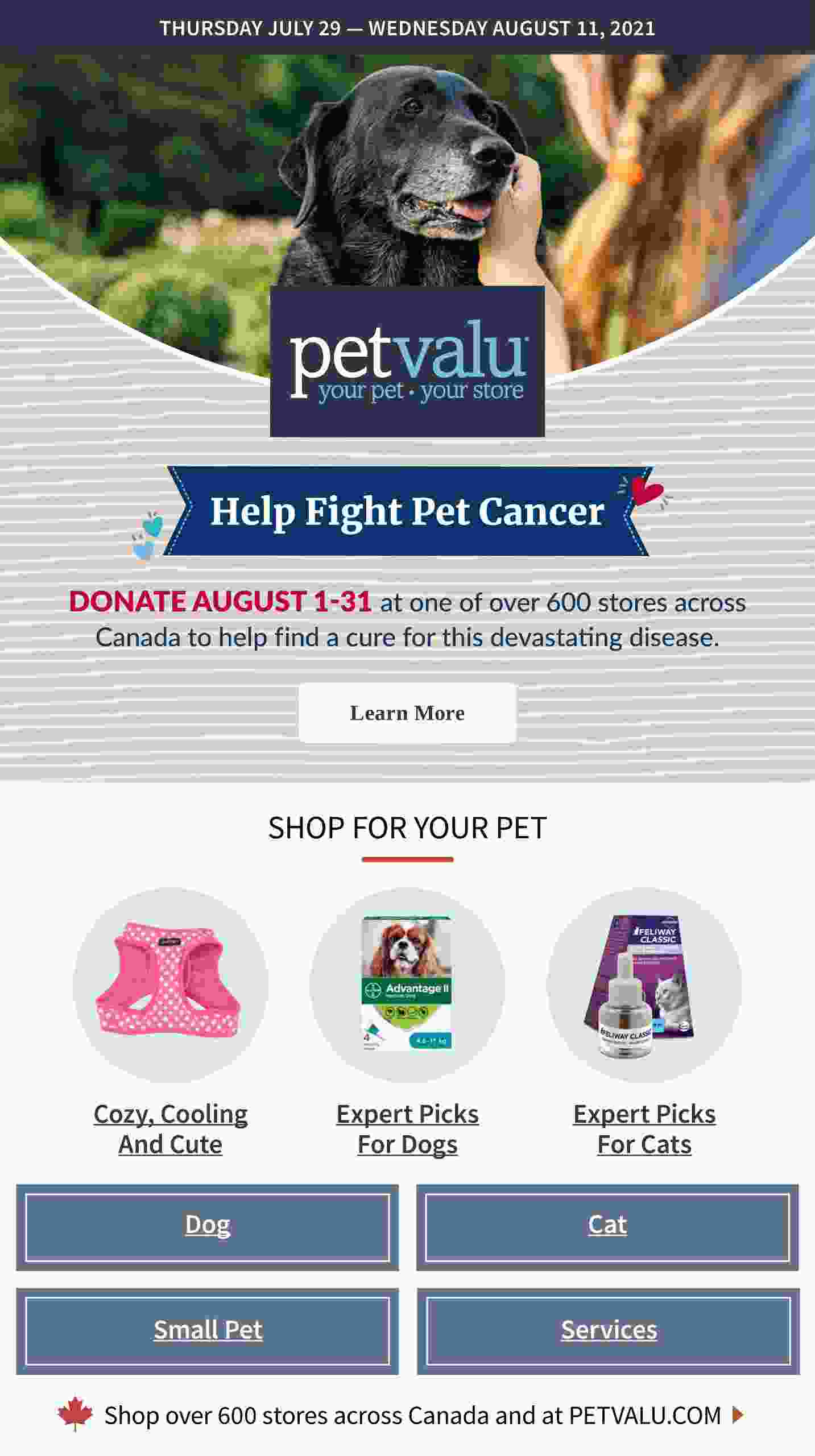Select the Feliway Classic product picture tile
Viewport: 815px width, 1456px height.
click(644, 985)
